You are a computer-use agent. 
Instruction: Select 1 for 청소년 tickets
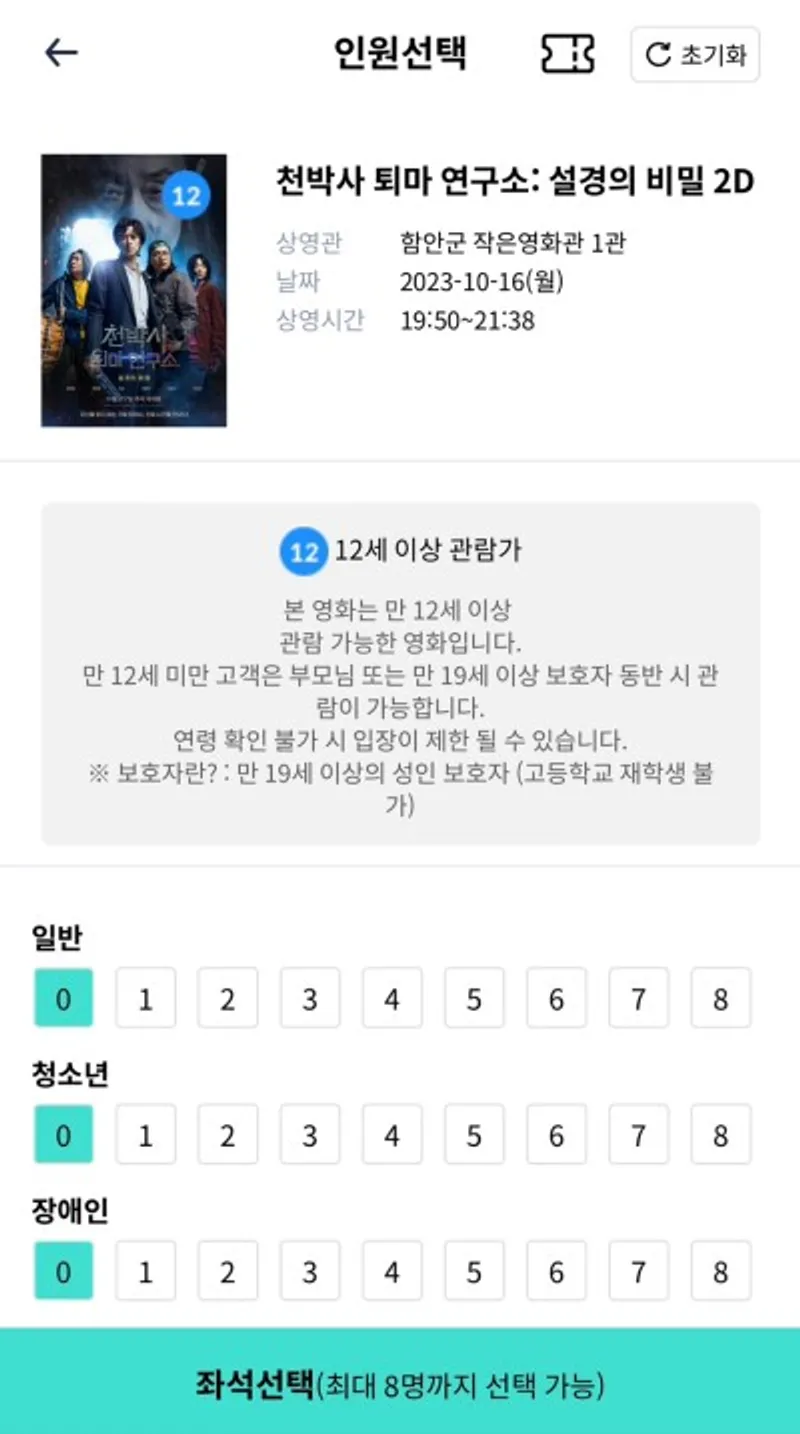[146, 1135]
